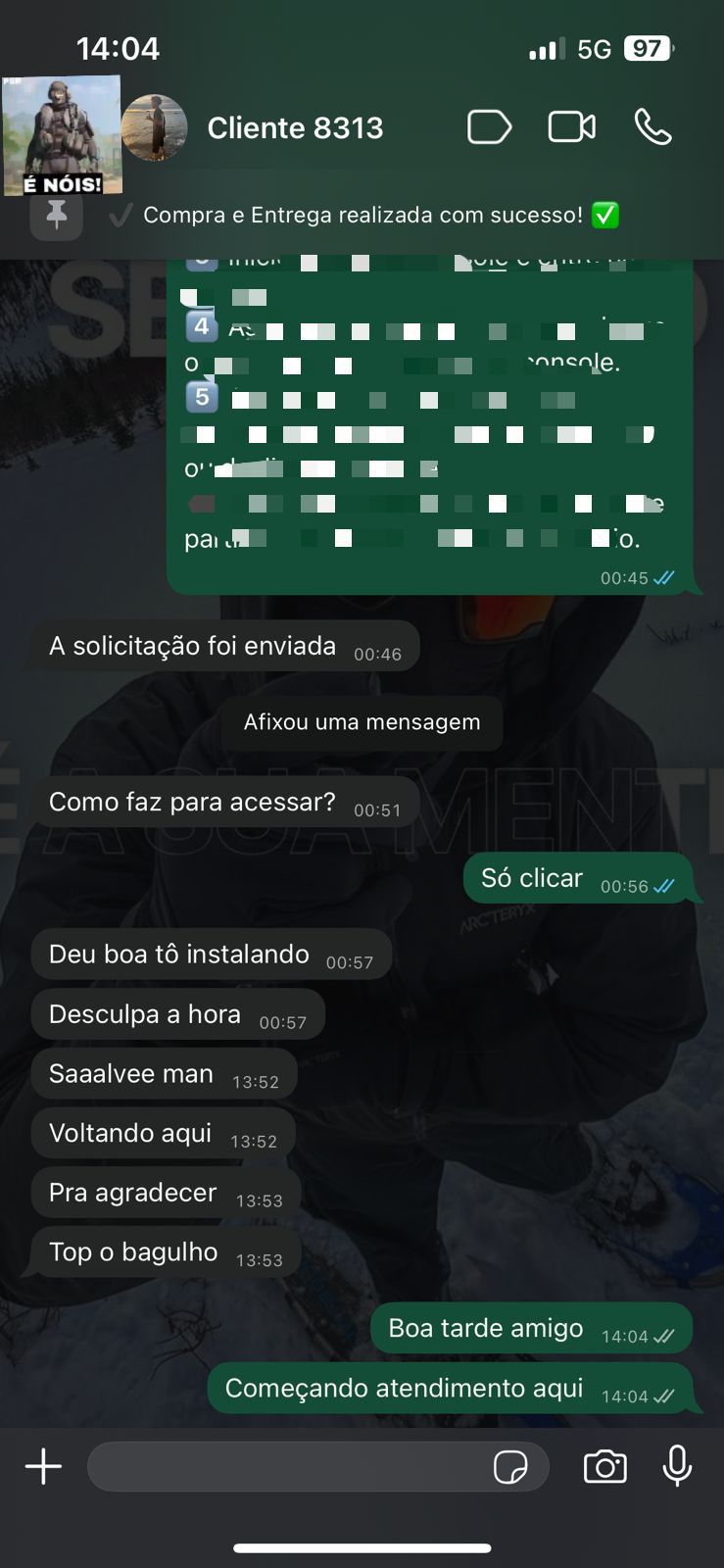Screen dimensions: 724x1568
Task: Tap the read receipt checkmarks at 00:45
Action: point(662,578)
